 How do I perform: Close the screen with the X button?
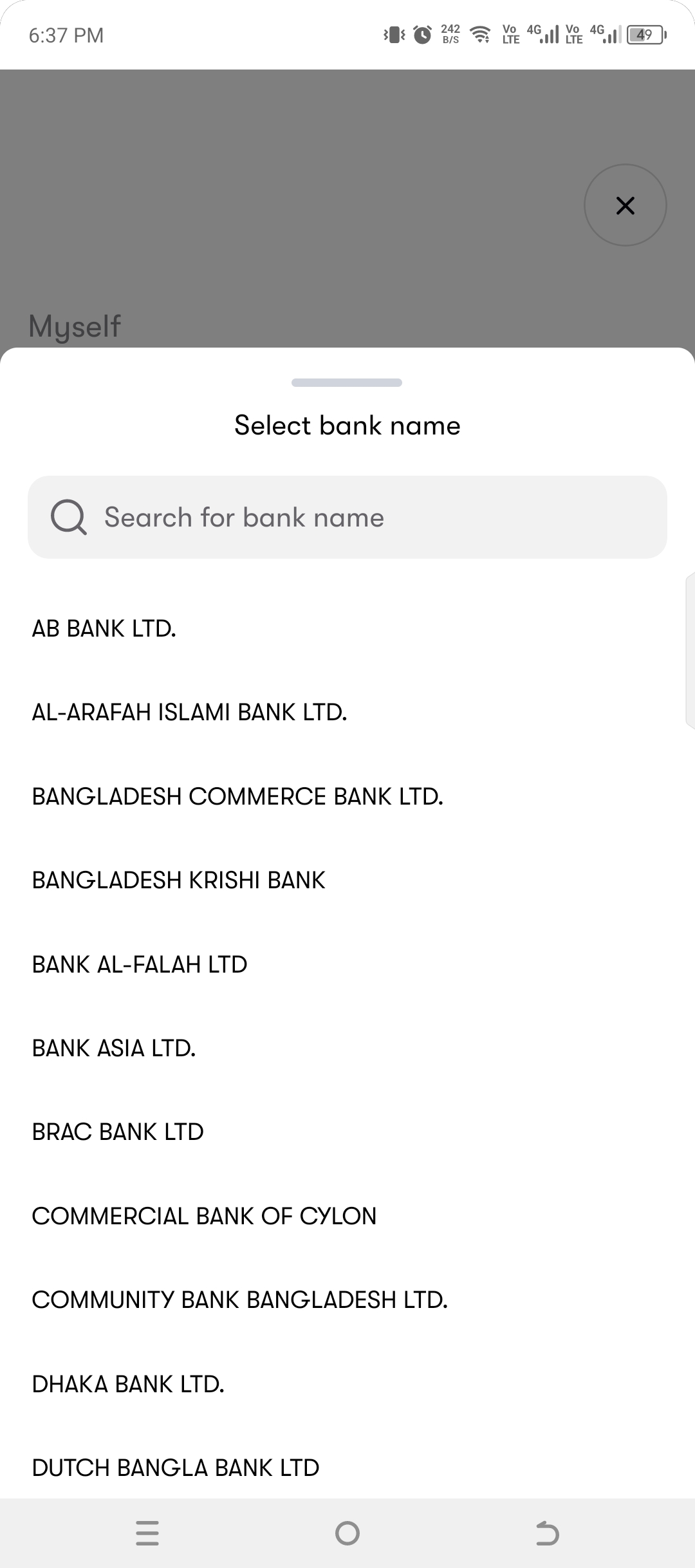pos(625,205)
